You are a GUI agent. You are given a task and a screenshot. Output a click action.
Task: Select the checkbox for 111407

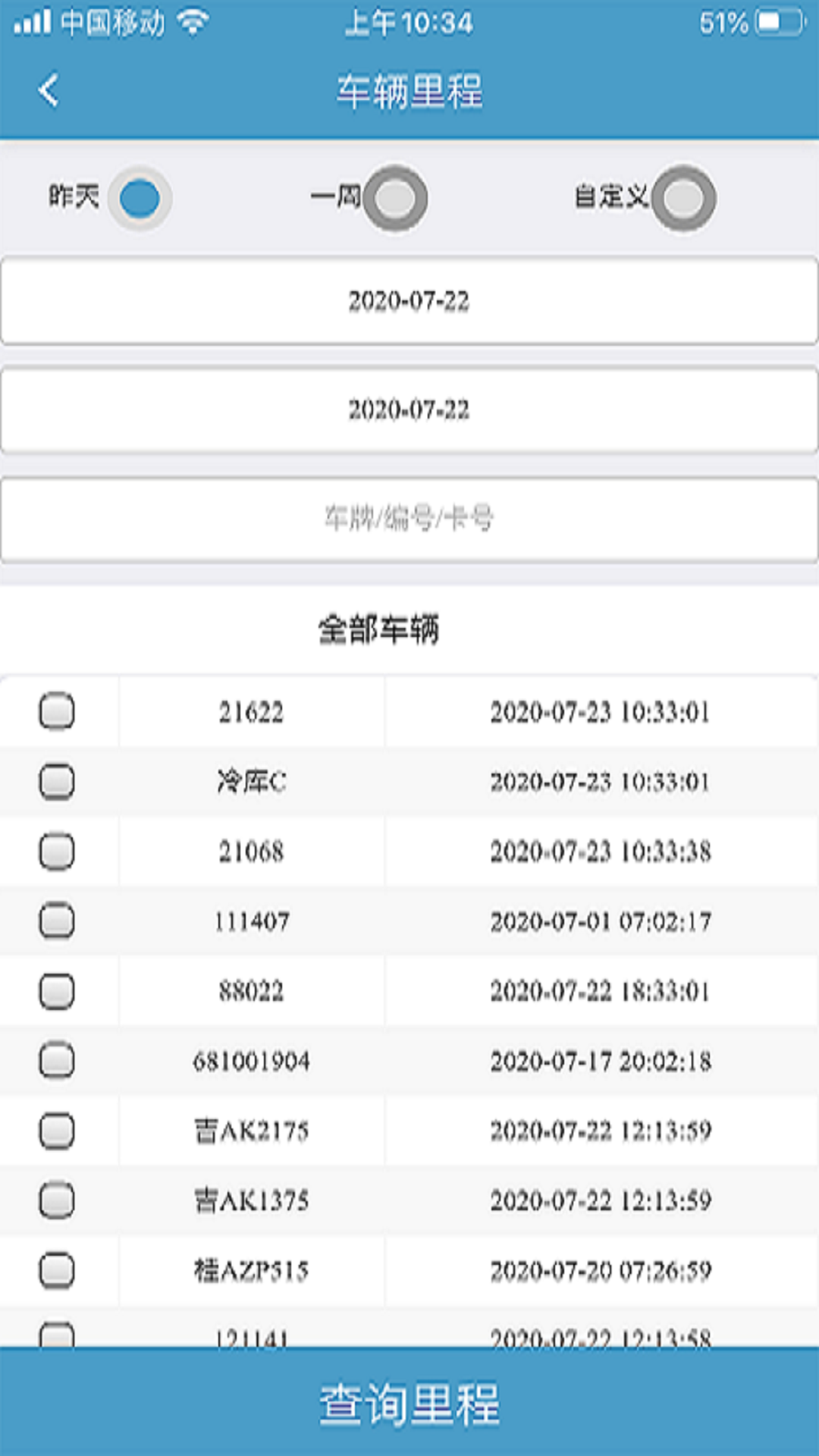57,921
